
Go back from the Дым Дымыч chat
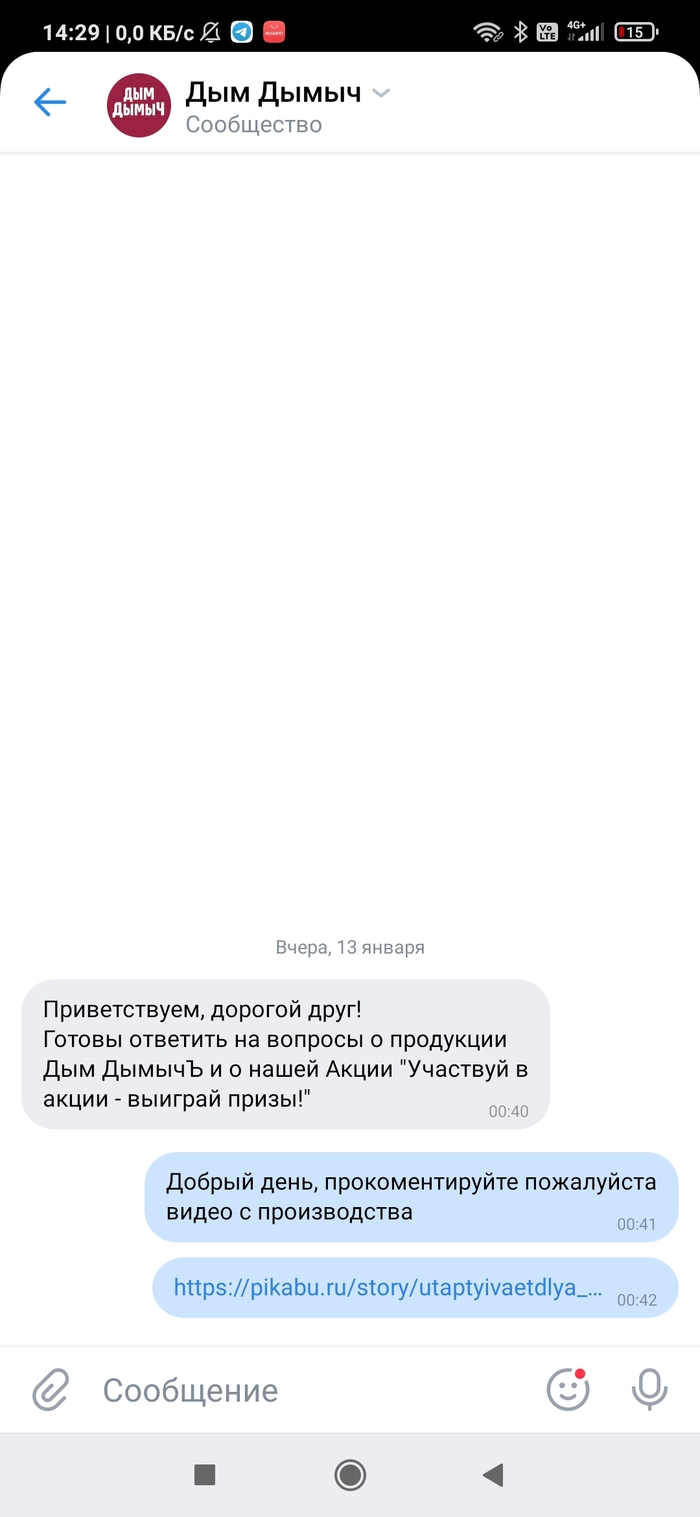[49, 102]
